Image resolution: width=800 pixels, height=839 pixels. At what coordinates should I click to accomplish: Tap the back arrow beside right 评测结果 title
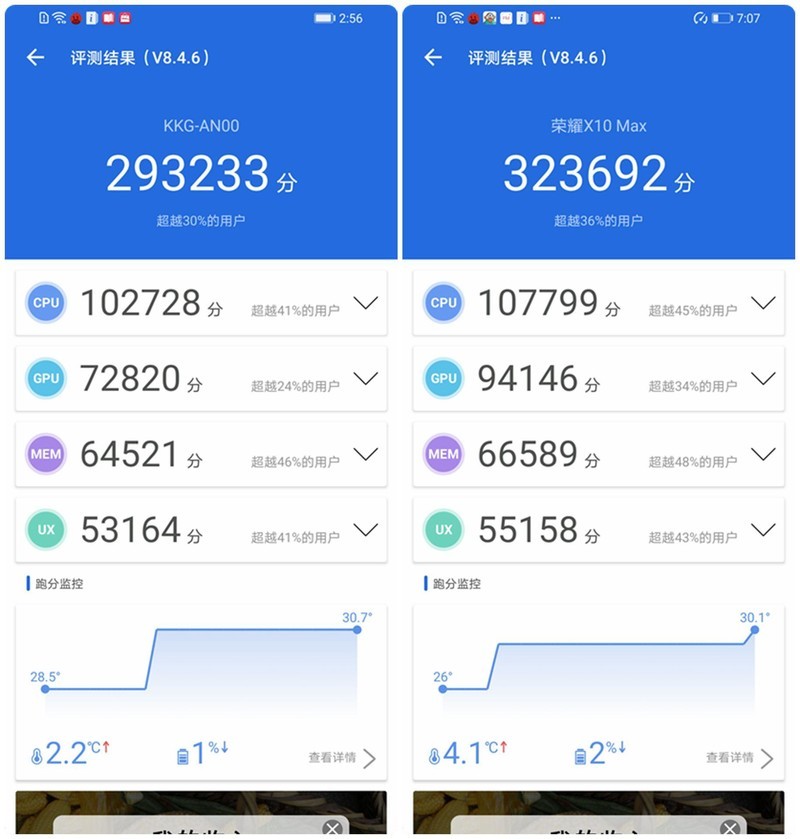coord(431,57)
